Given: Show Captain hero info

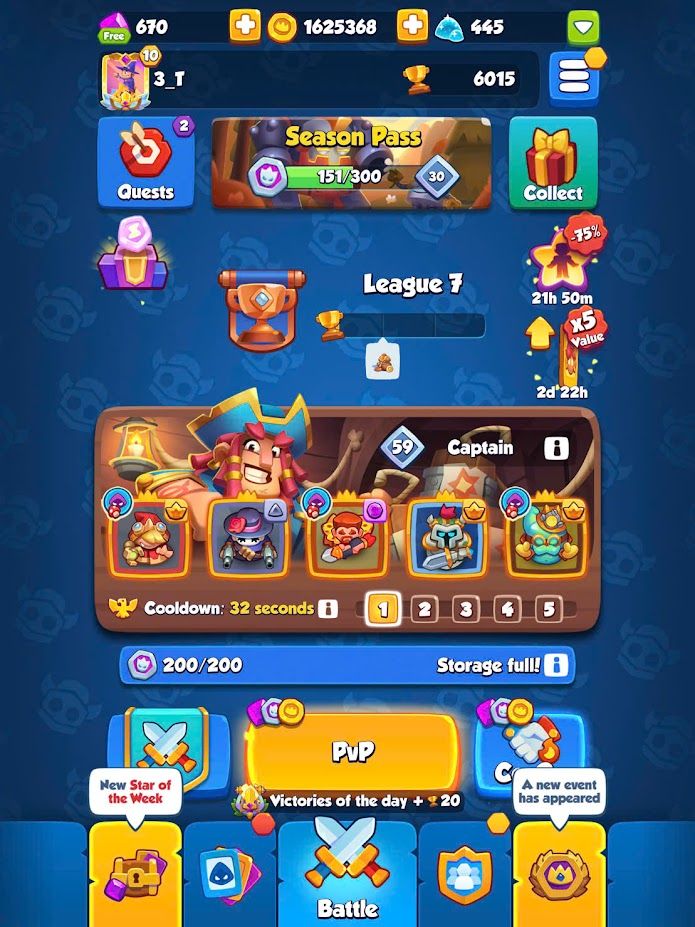Looking at the screenshot, I should (x=557, y=448).
